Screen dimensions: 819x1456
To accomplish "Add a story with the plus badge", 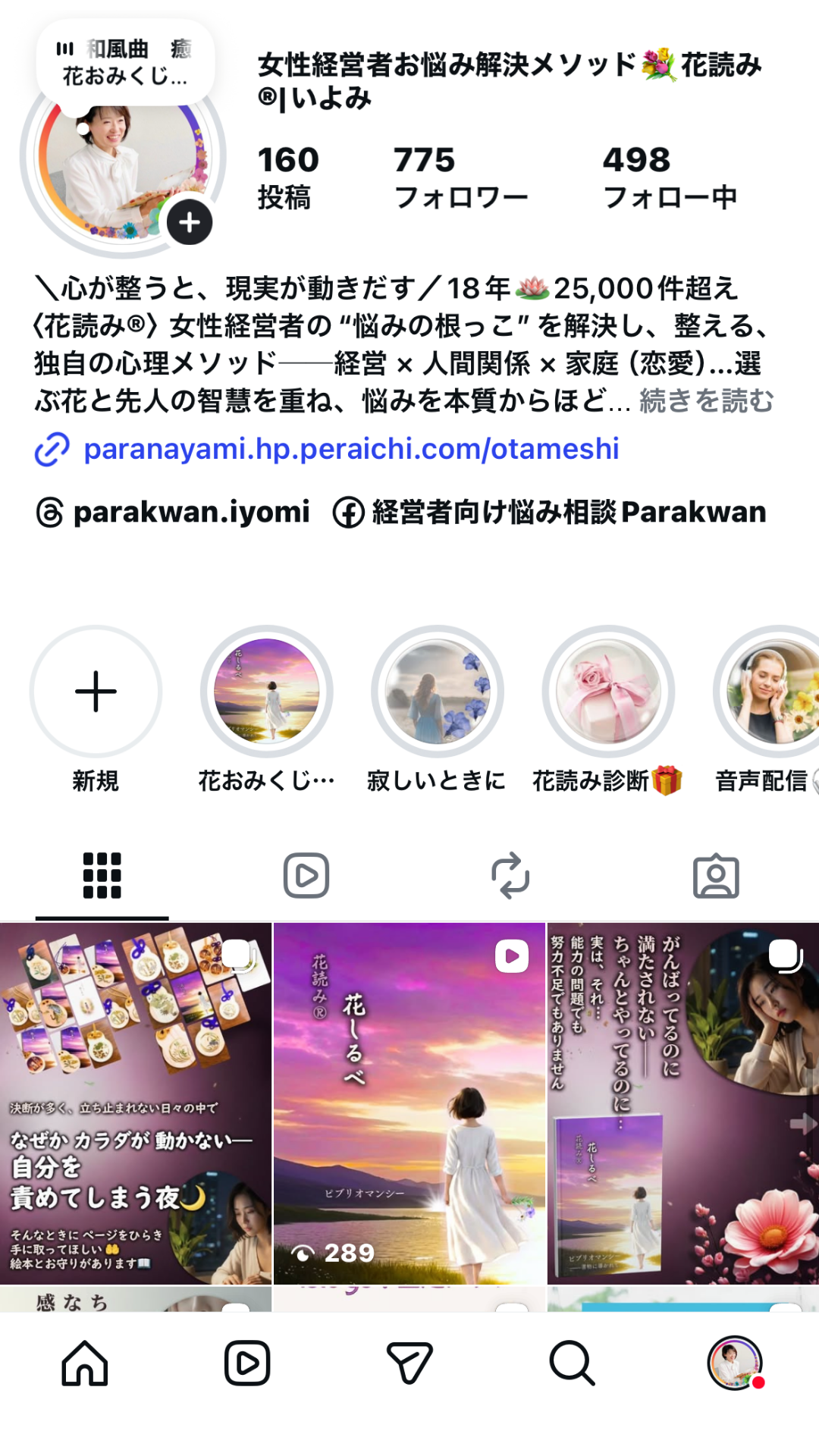I will 189,223.
